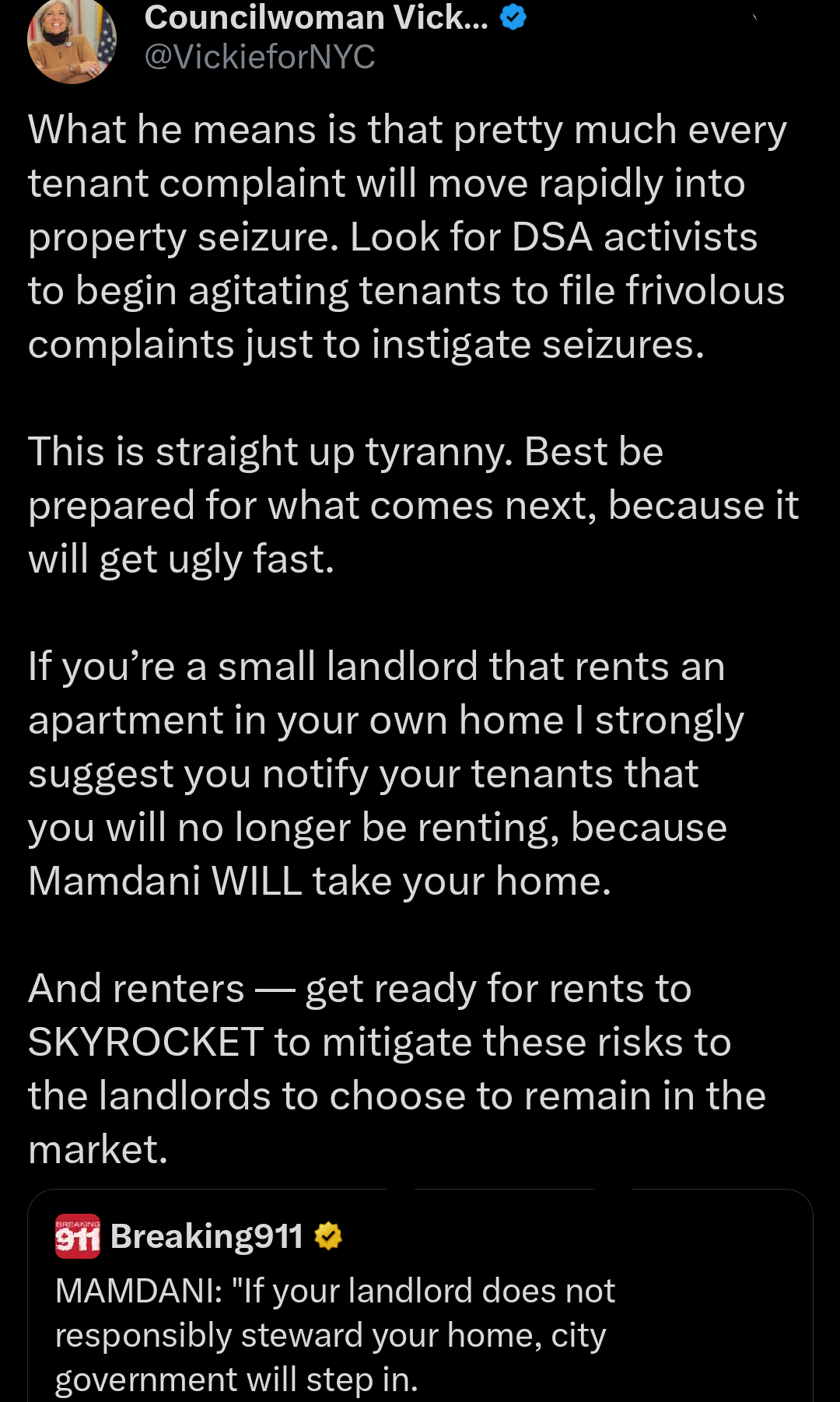This screenshot has height=1402, width=840.
Task: Select the sentence about straight up tyranny
Action: tap(344, 451)
